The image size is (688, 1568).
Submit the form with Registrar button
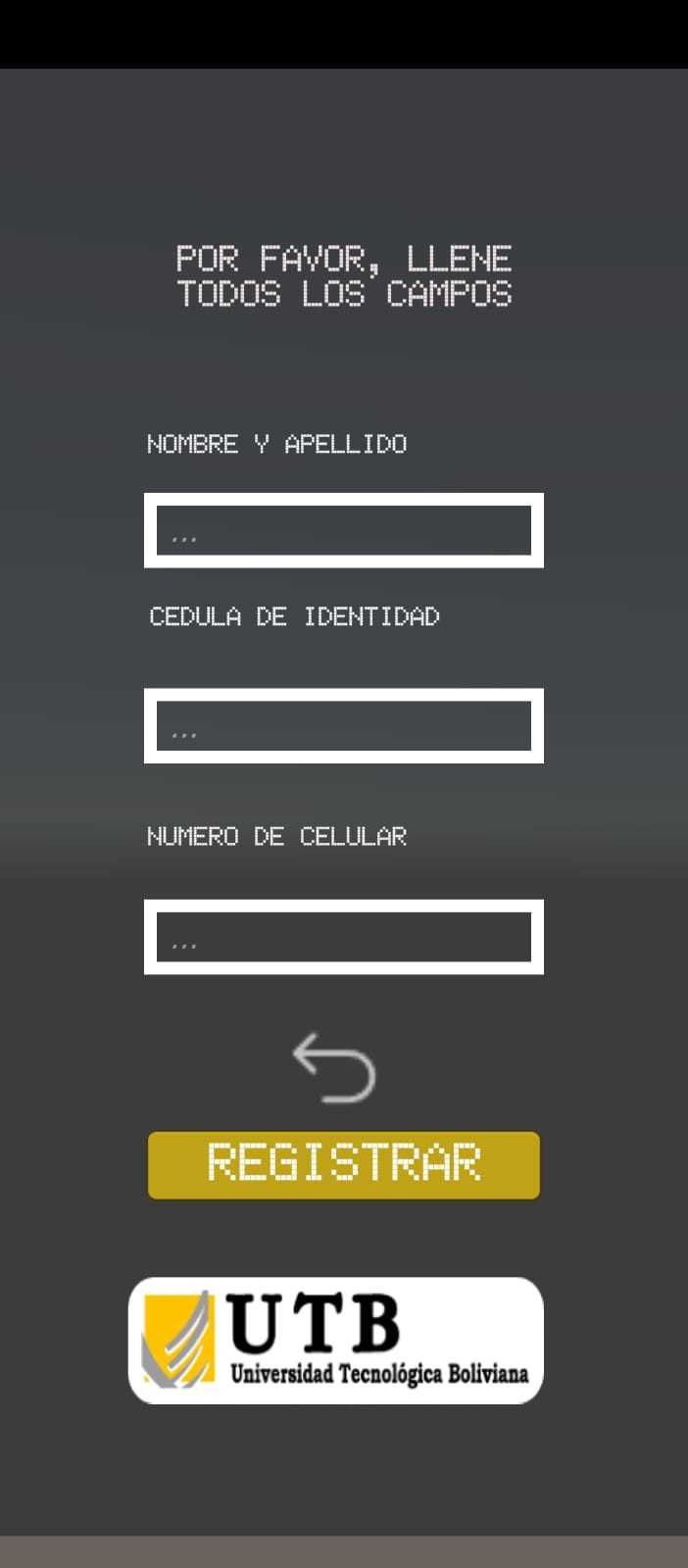344,1165
